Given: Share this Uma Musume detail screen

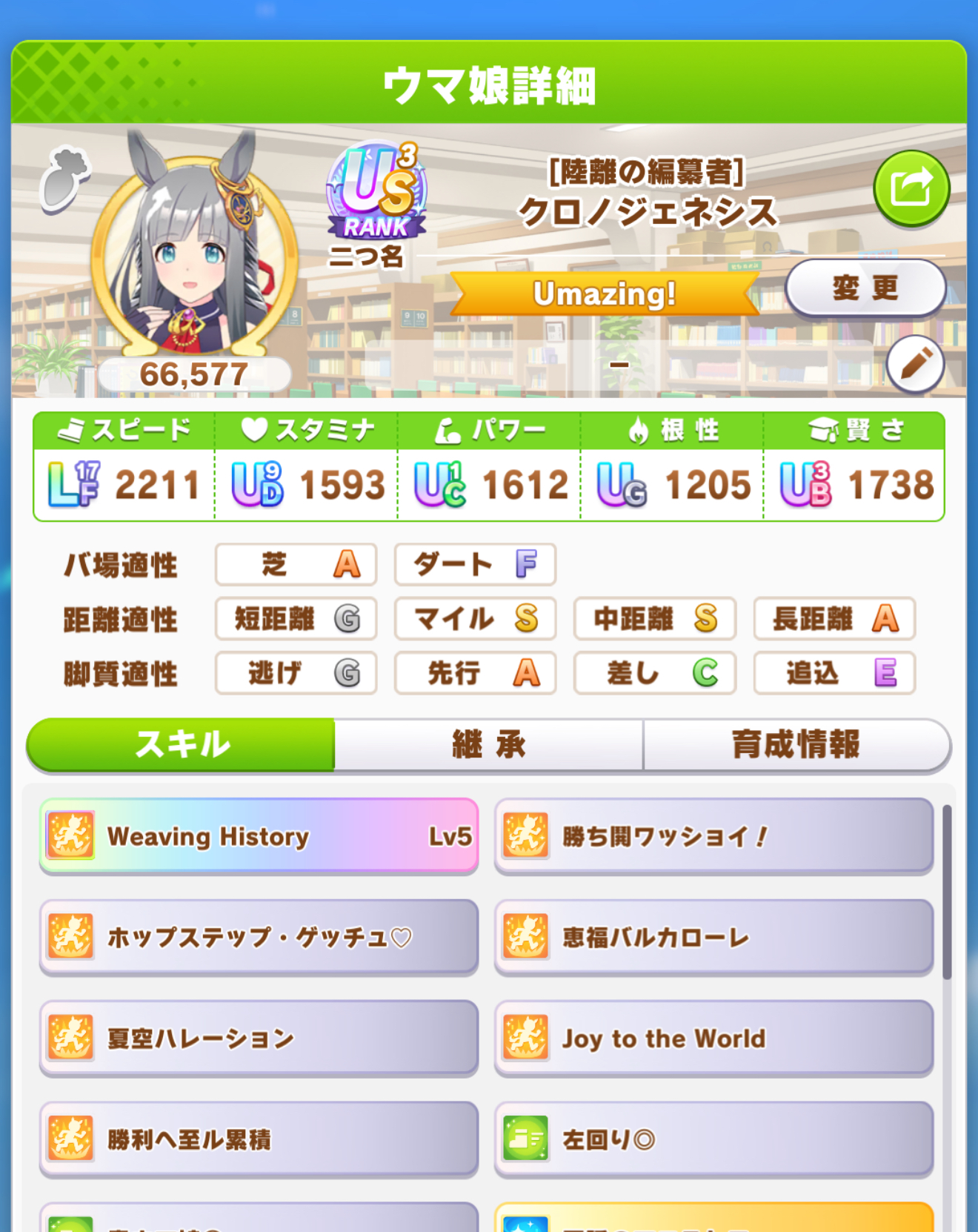Looking at the screenshot, I should 911,188.
